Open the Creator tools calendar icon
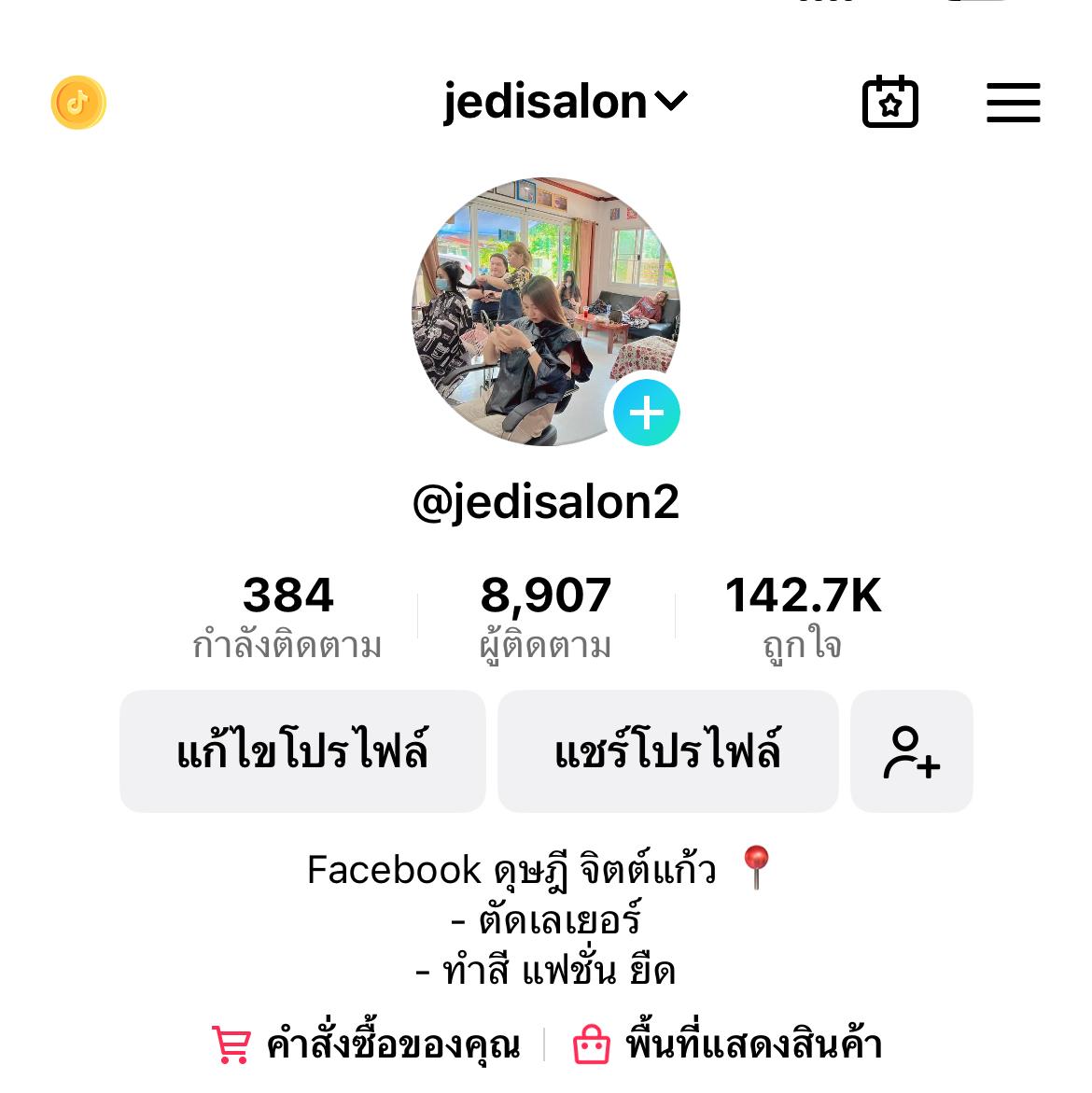Viewport: 1092px width, 1093px height. [890, 103]
